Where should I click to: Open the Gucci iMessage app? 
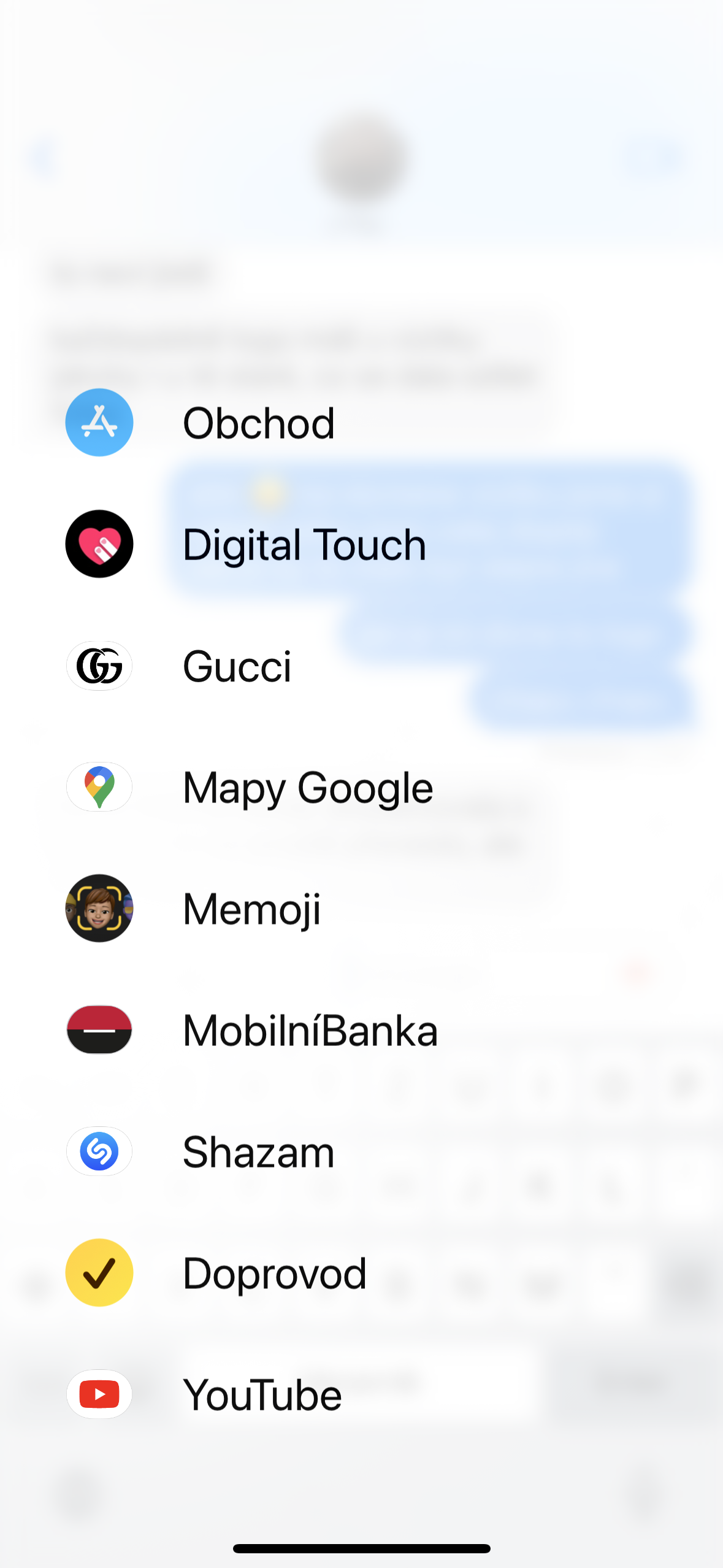[178, 666]
